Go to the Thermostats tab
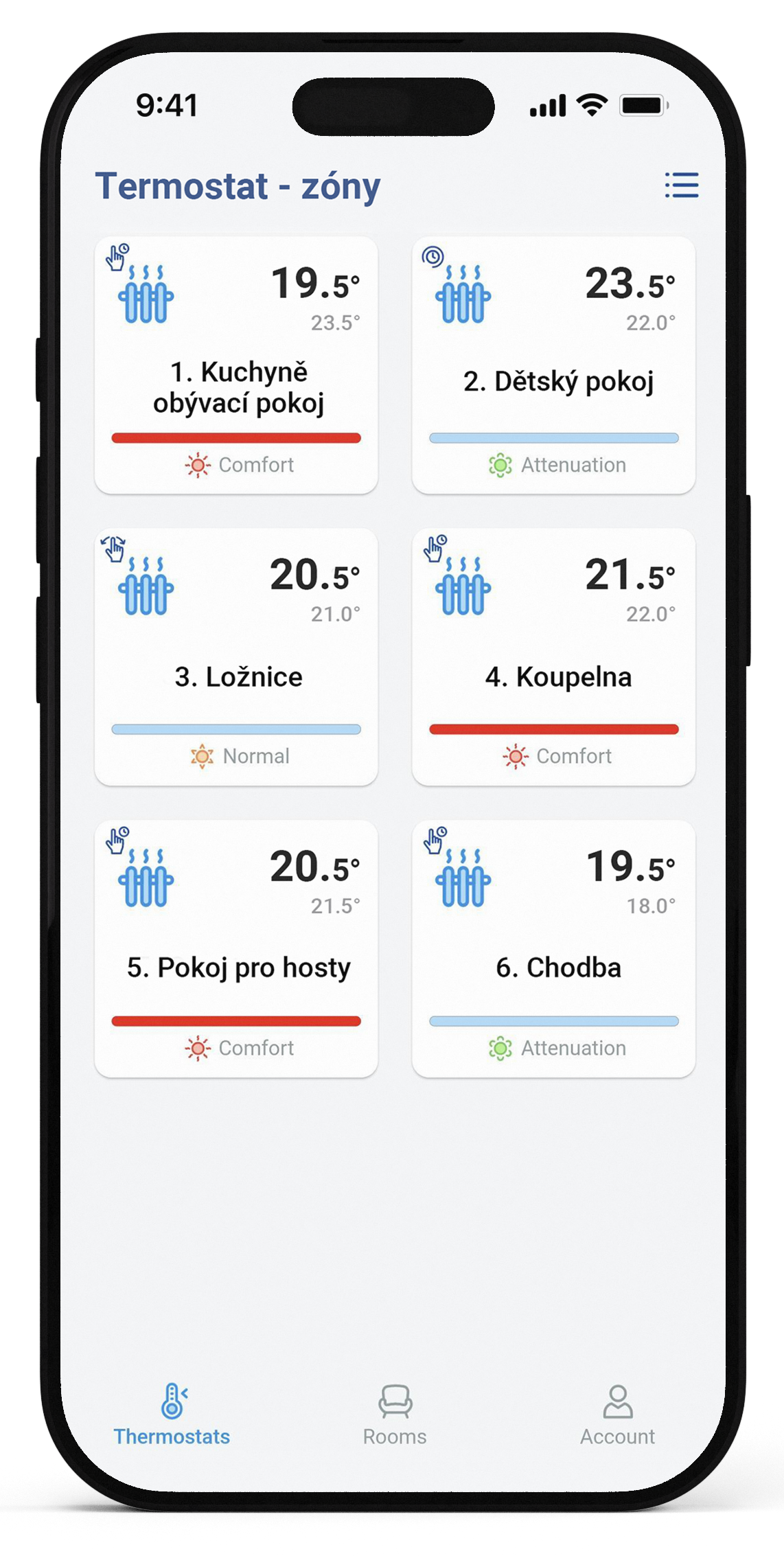The image size is (784, 1556). point(172,1416)
